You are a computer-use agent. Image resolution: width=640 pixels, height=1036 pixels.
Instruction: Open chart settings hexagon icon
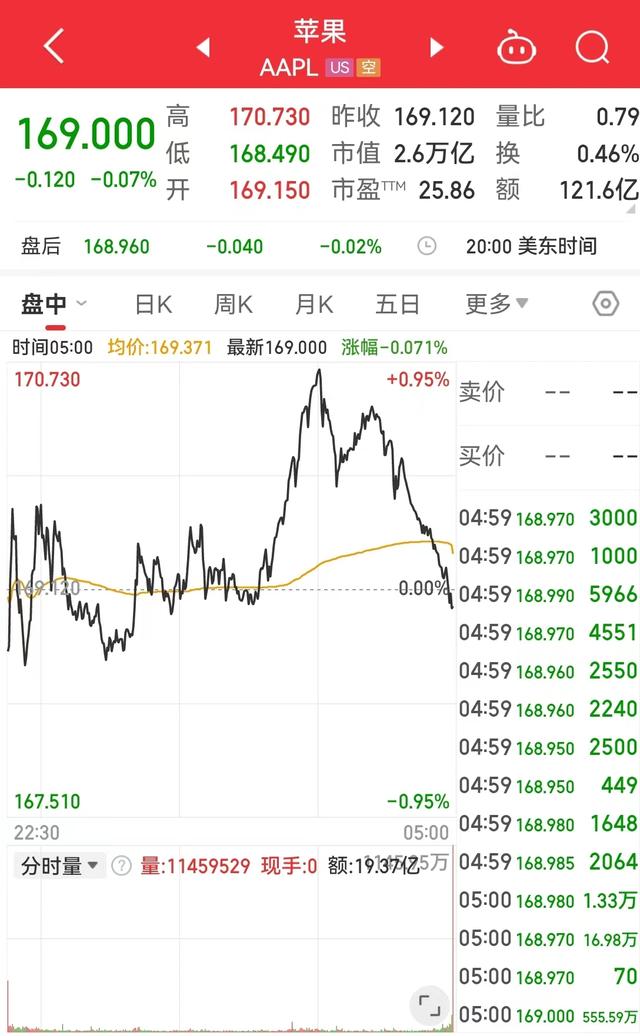pyautogui.click(x=606, y=304)
